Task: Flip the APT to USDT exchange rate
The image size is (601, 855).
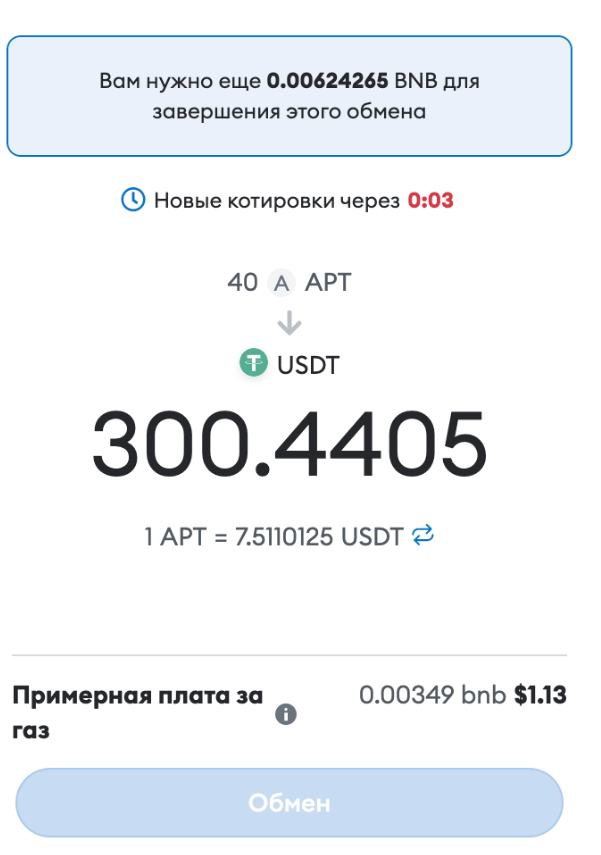Action: 424,537
